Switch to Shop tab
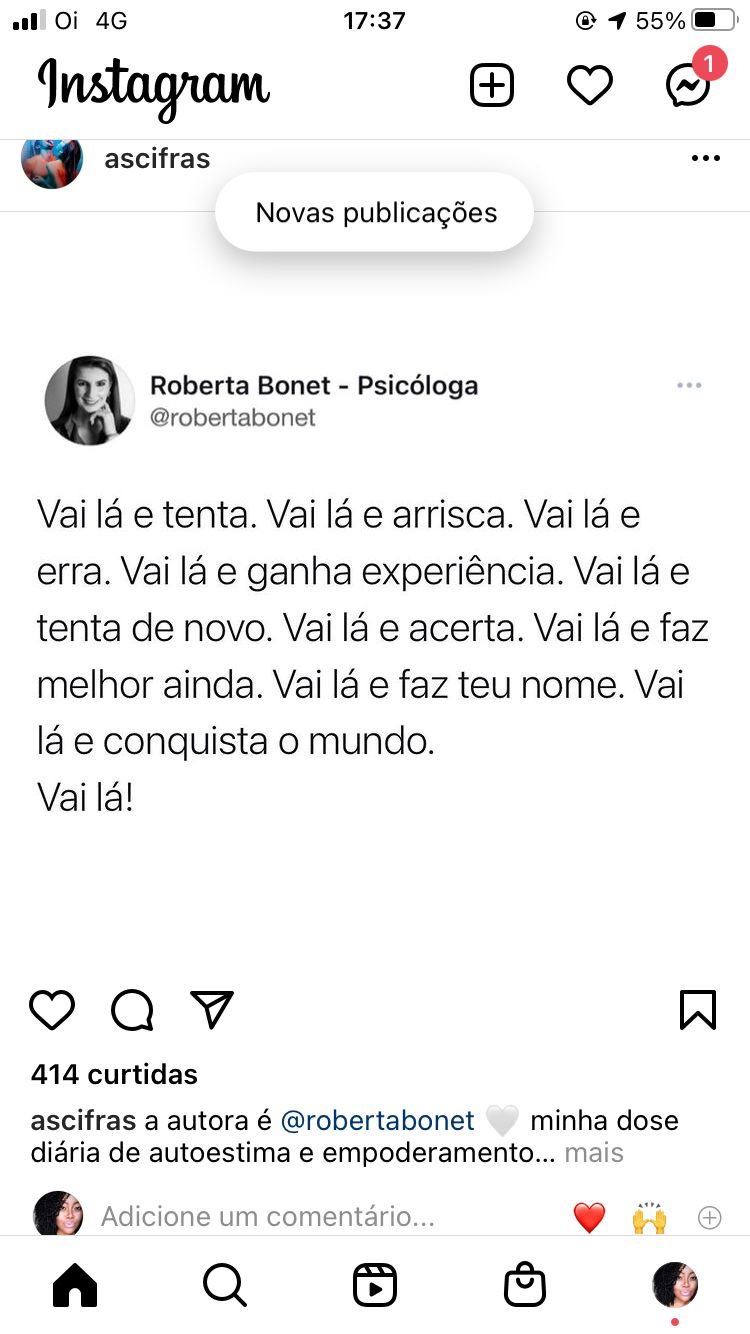The height and width of the screenshot is (1334, 750). coord(525,1286)
